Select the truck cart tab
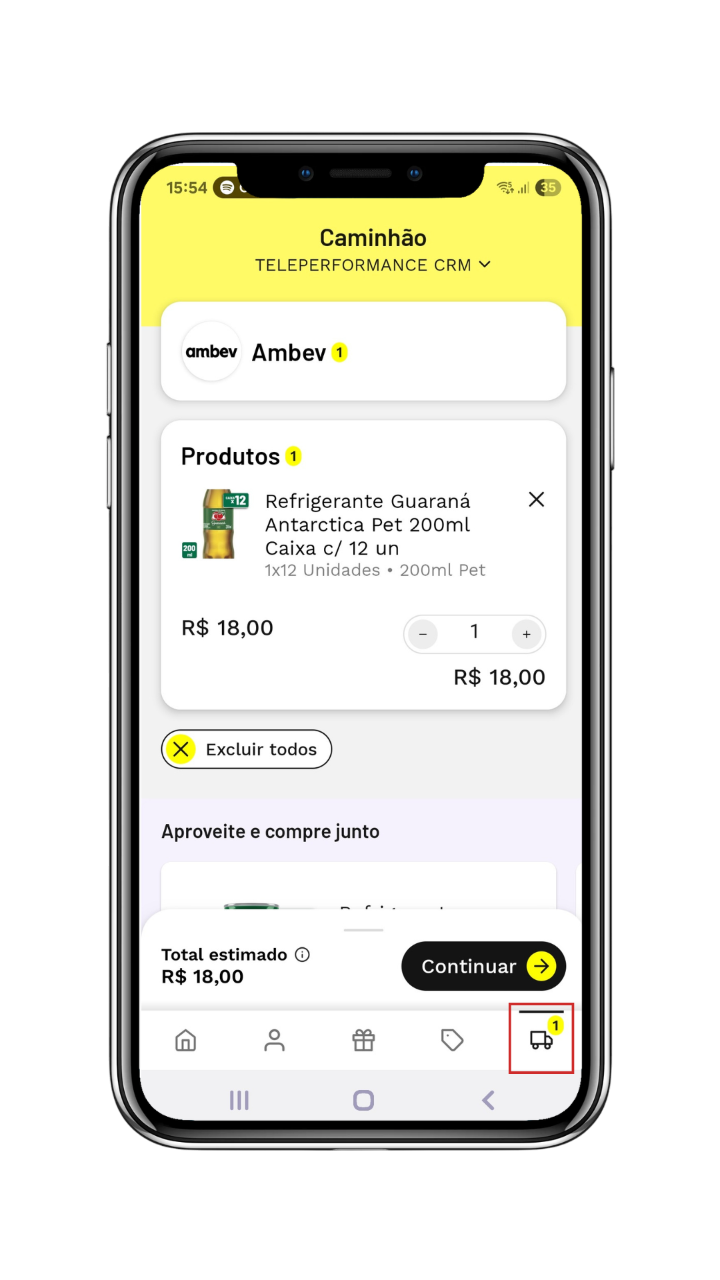This screenshot has height=1280, width=720. point(541,1039)
